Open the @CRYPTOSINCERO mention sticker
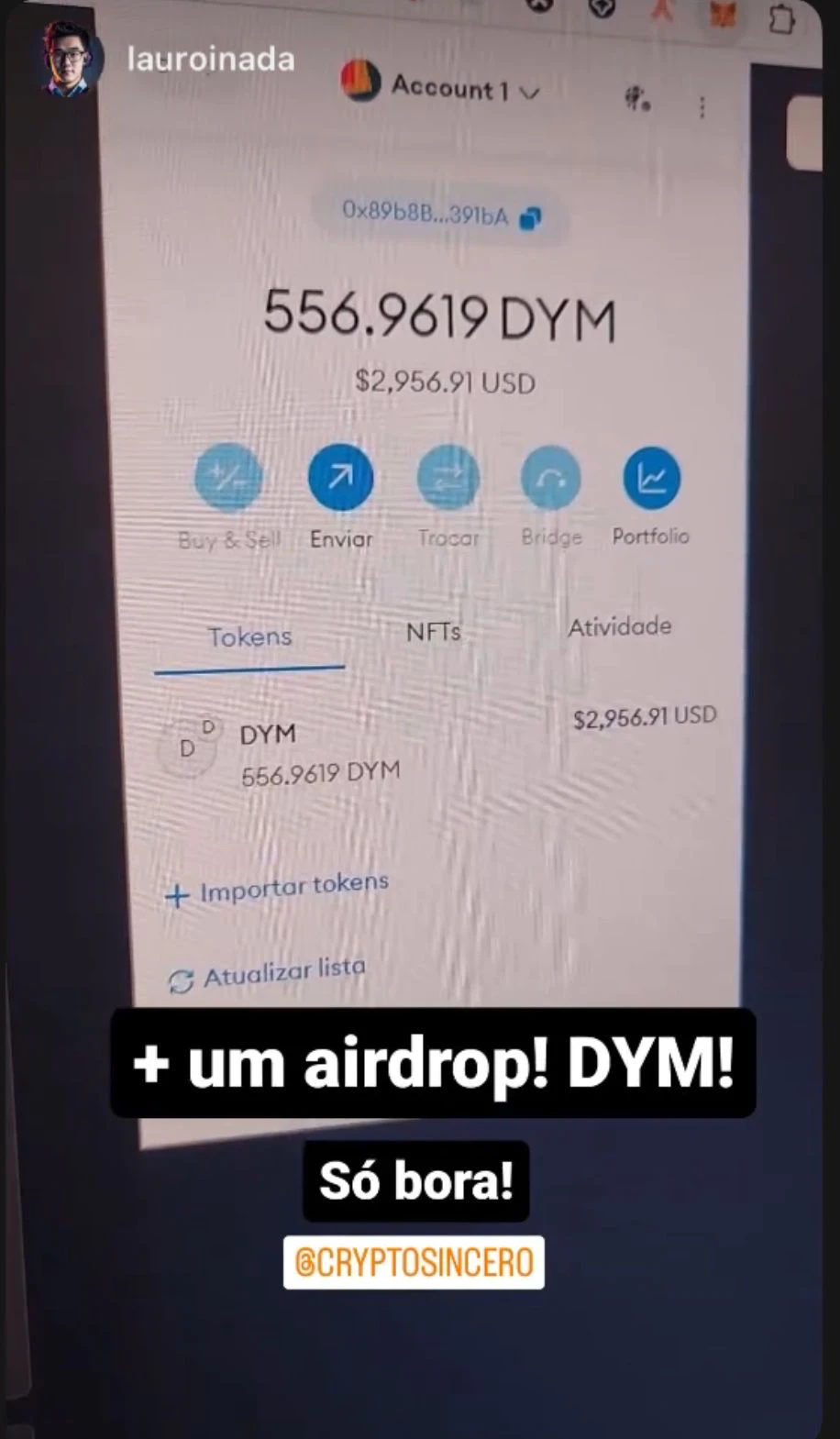 tap(414, 1263)
